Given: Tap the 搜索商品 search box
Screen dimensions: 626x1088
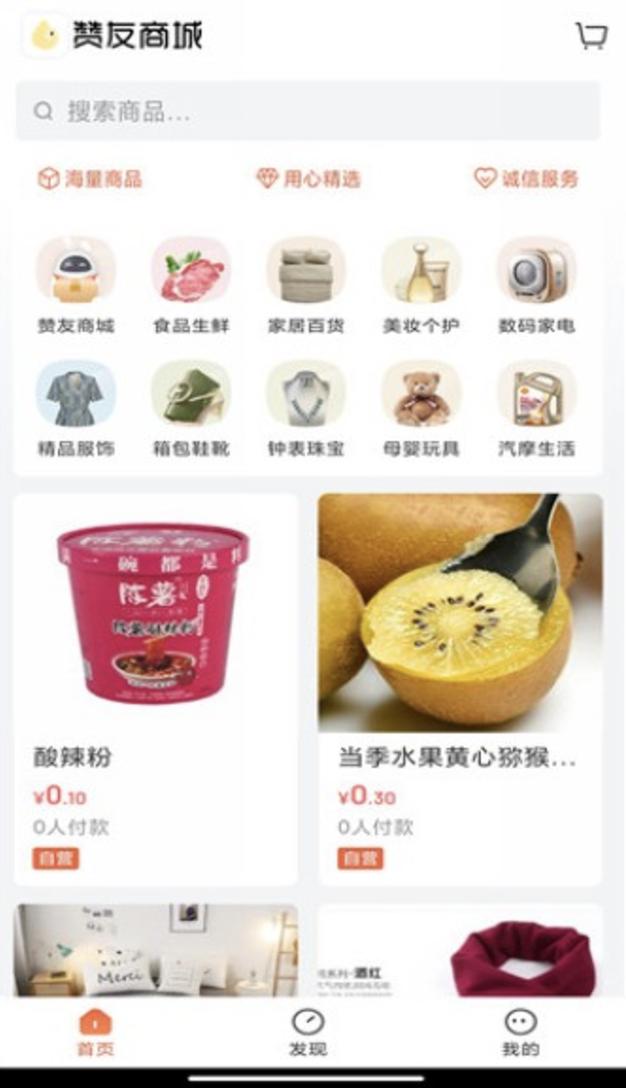Looking at the screenshot, I should pyautogui.click(x=308, y=111).
